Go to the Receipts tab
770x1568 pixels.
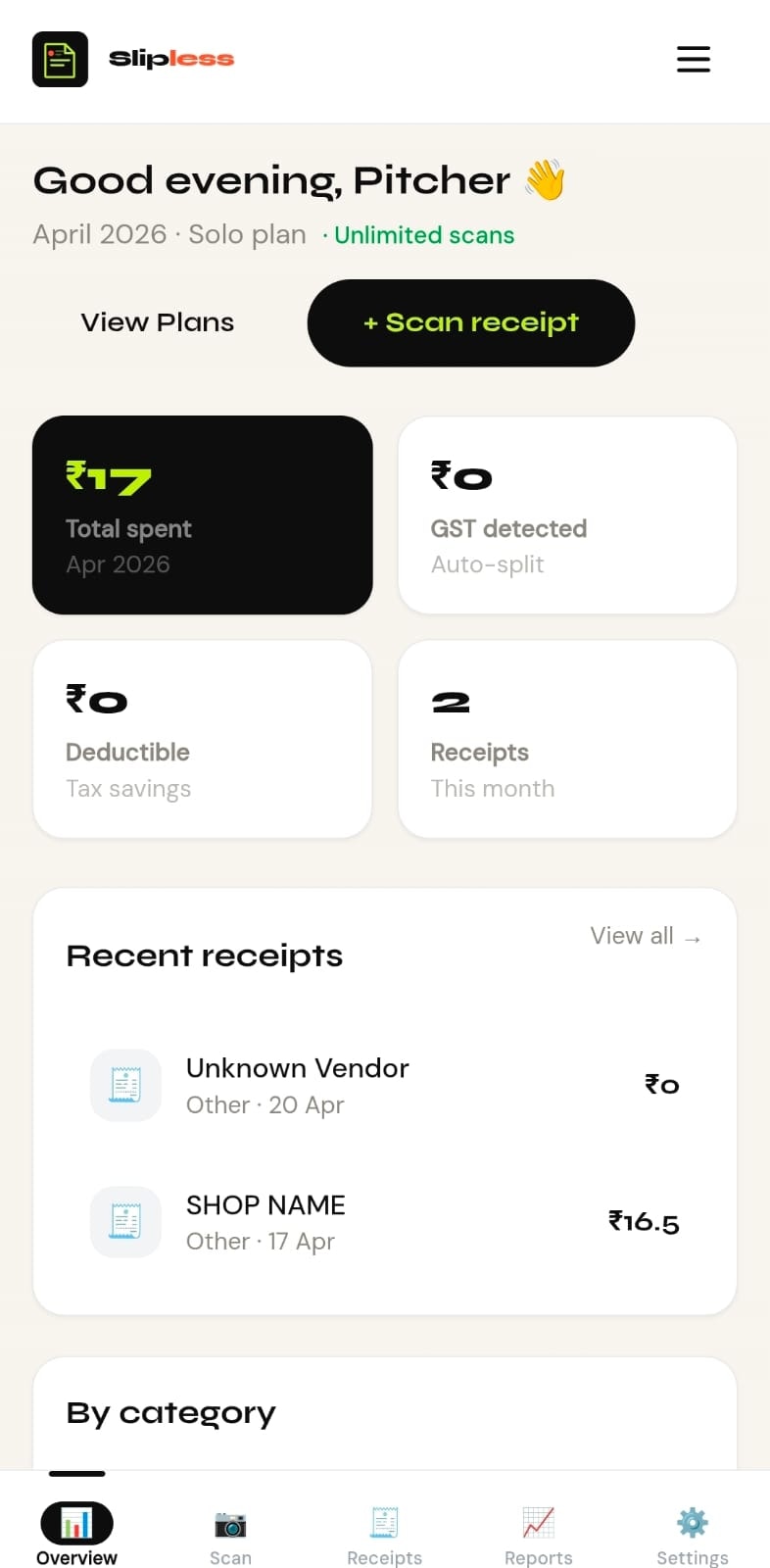click(385, 1536)
